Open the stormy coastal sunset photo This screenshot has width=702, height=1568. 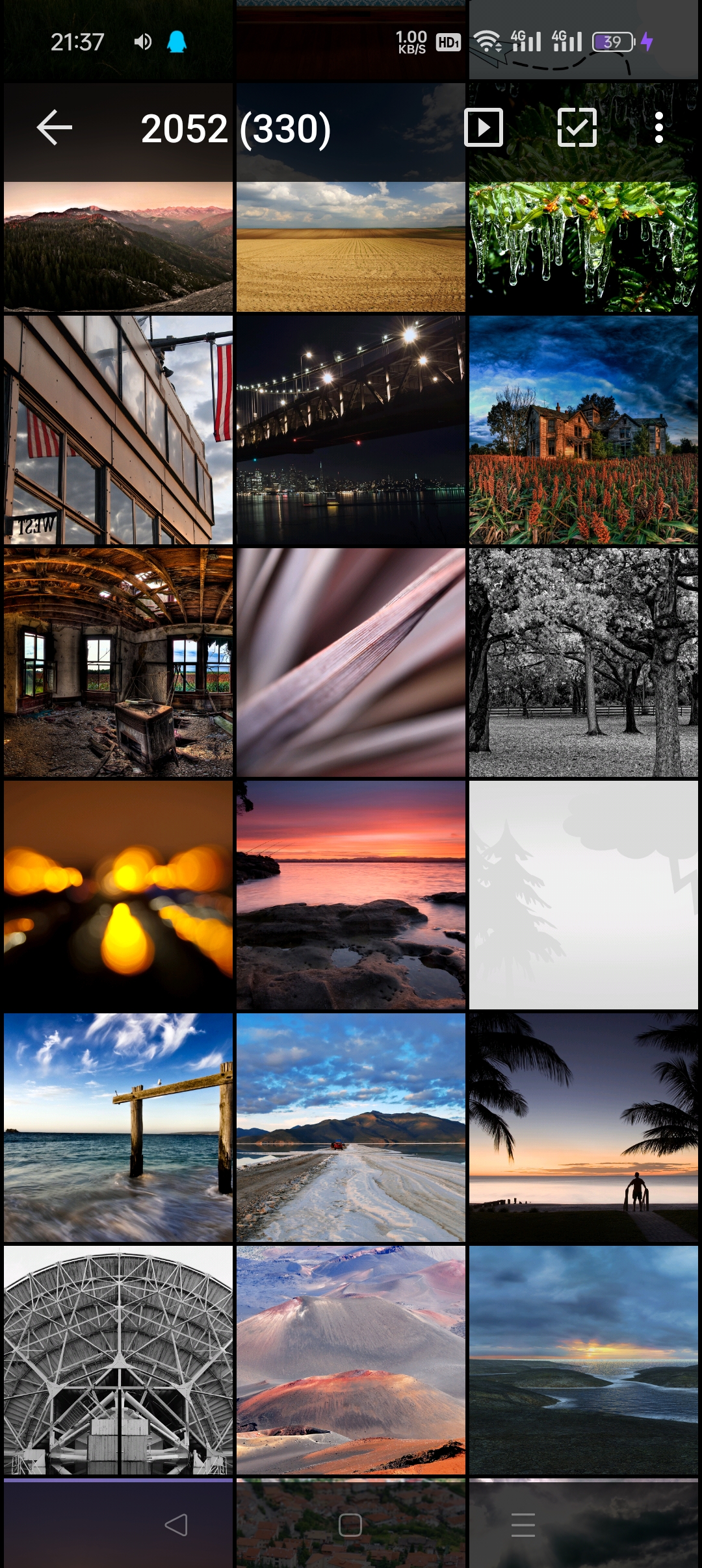tap(583, 1360)
